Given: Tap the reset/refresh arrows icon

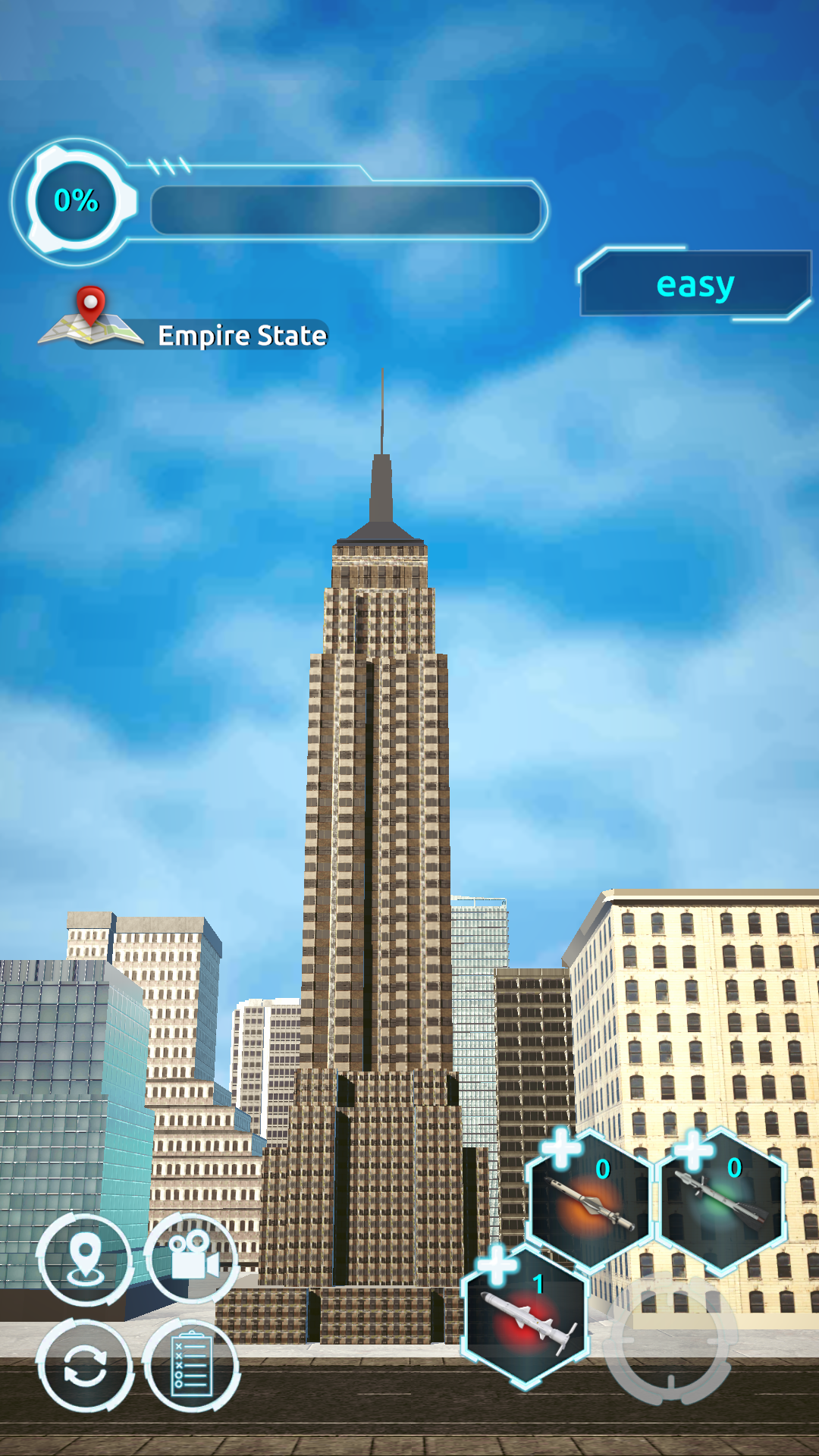Looking at the screenshot, I should pos(85,1366).
